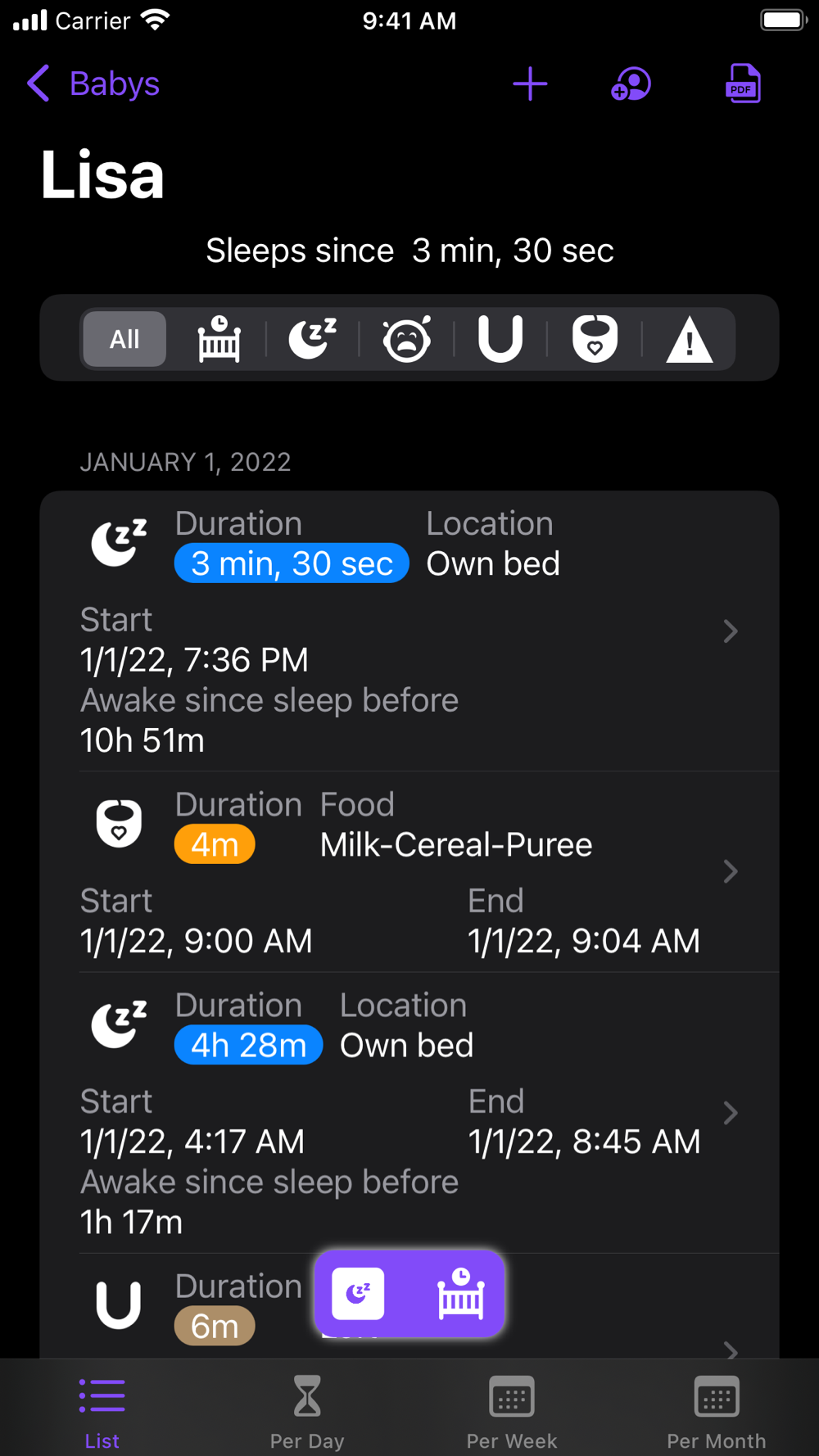The width and height of the screenshot is (819, 1456).
Task: Filter entries by the crib bedtime icon
Action: point(219,339)
